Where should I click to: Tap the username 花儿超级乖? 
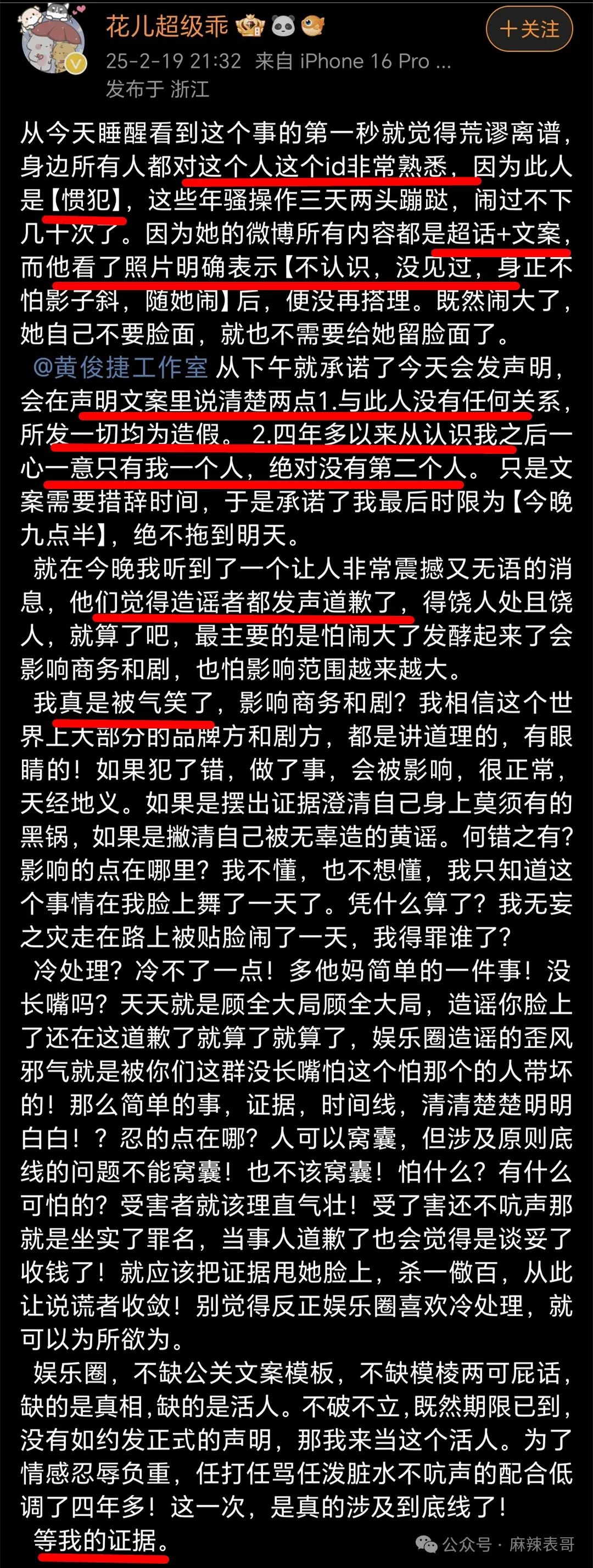(167, 26)
